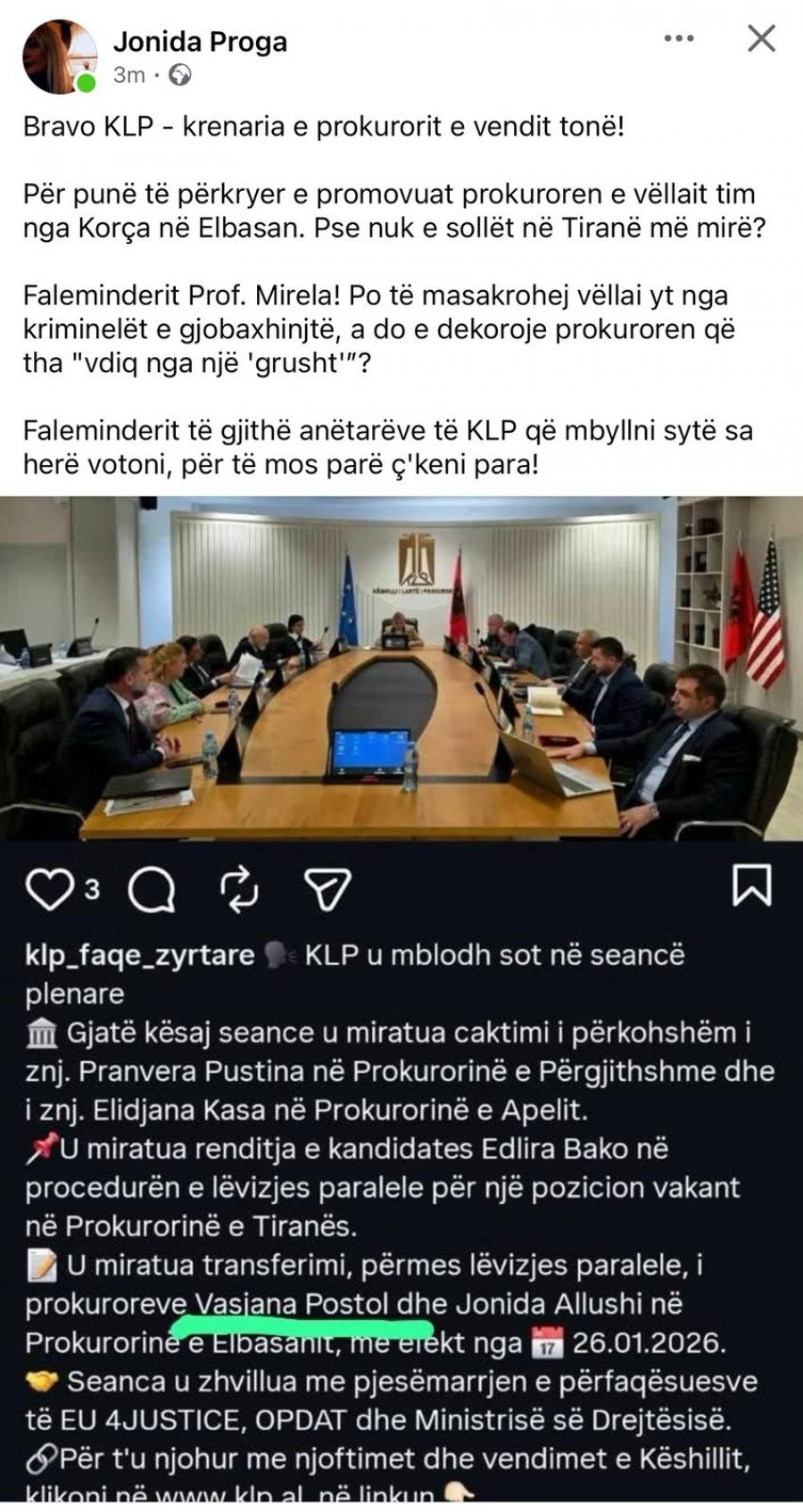803x1512 pixels.
Task: Open Jonida Proga's profile picture
Action: [x=59, y=56]
